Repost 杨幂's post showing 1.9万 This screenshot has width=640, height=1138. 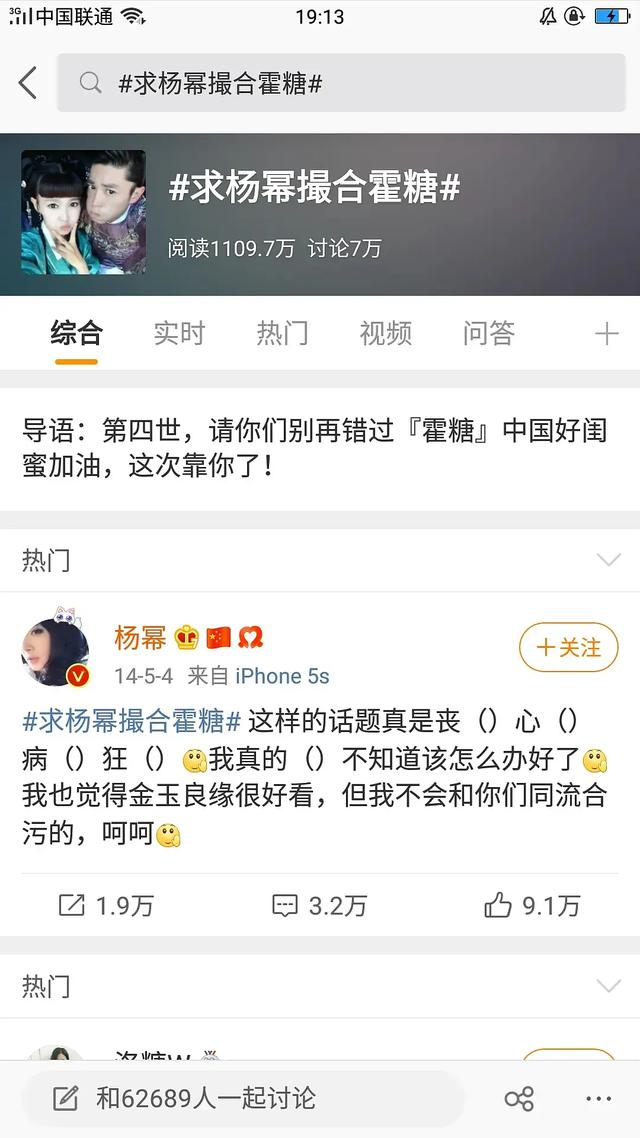coord(106,906)
